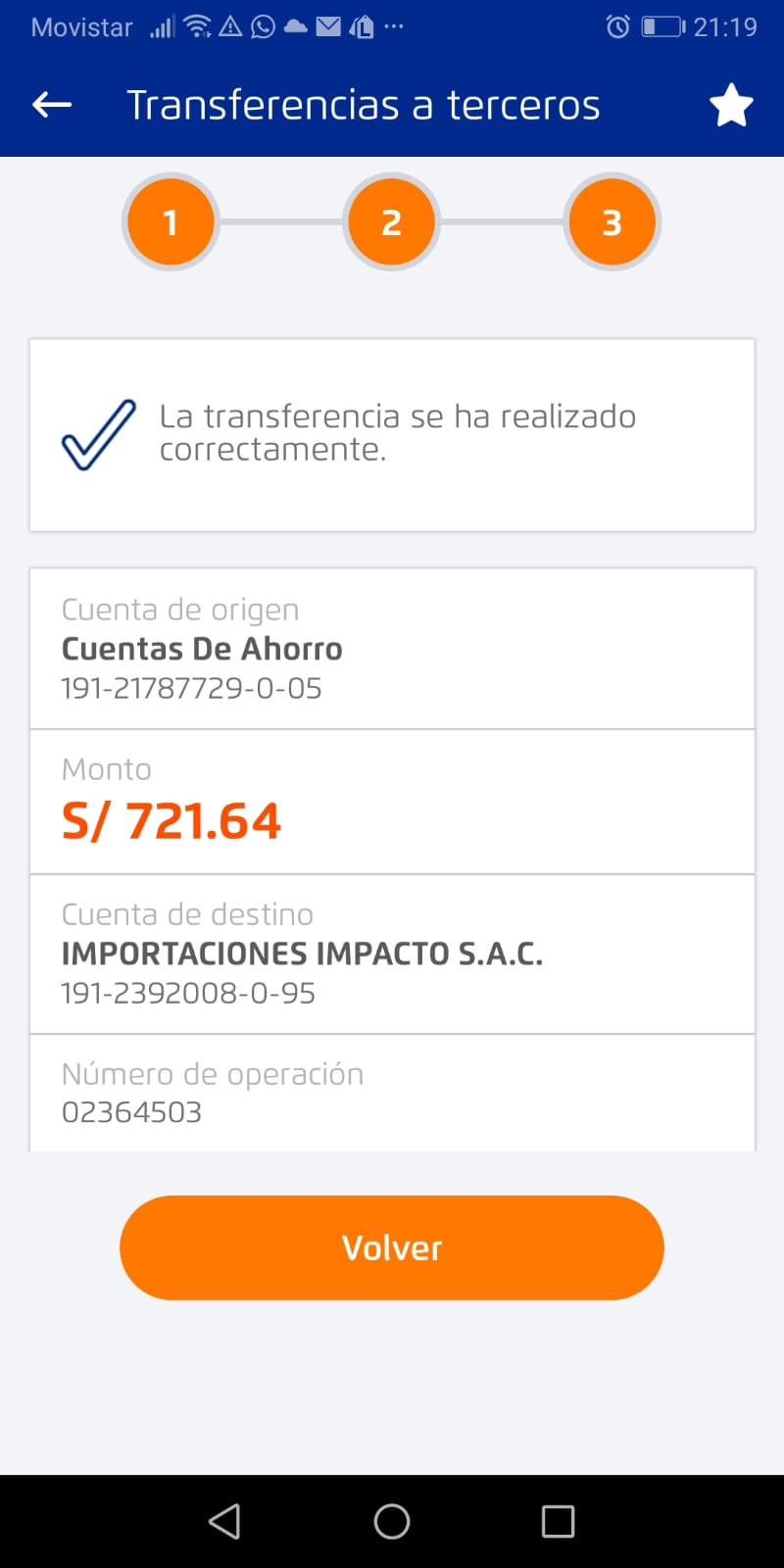Go back using the header arrow
This screenshot has width=784, height=1568.
point(52,105)
